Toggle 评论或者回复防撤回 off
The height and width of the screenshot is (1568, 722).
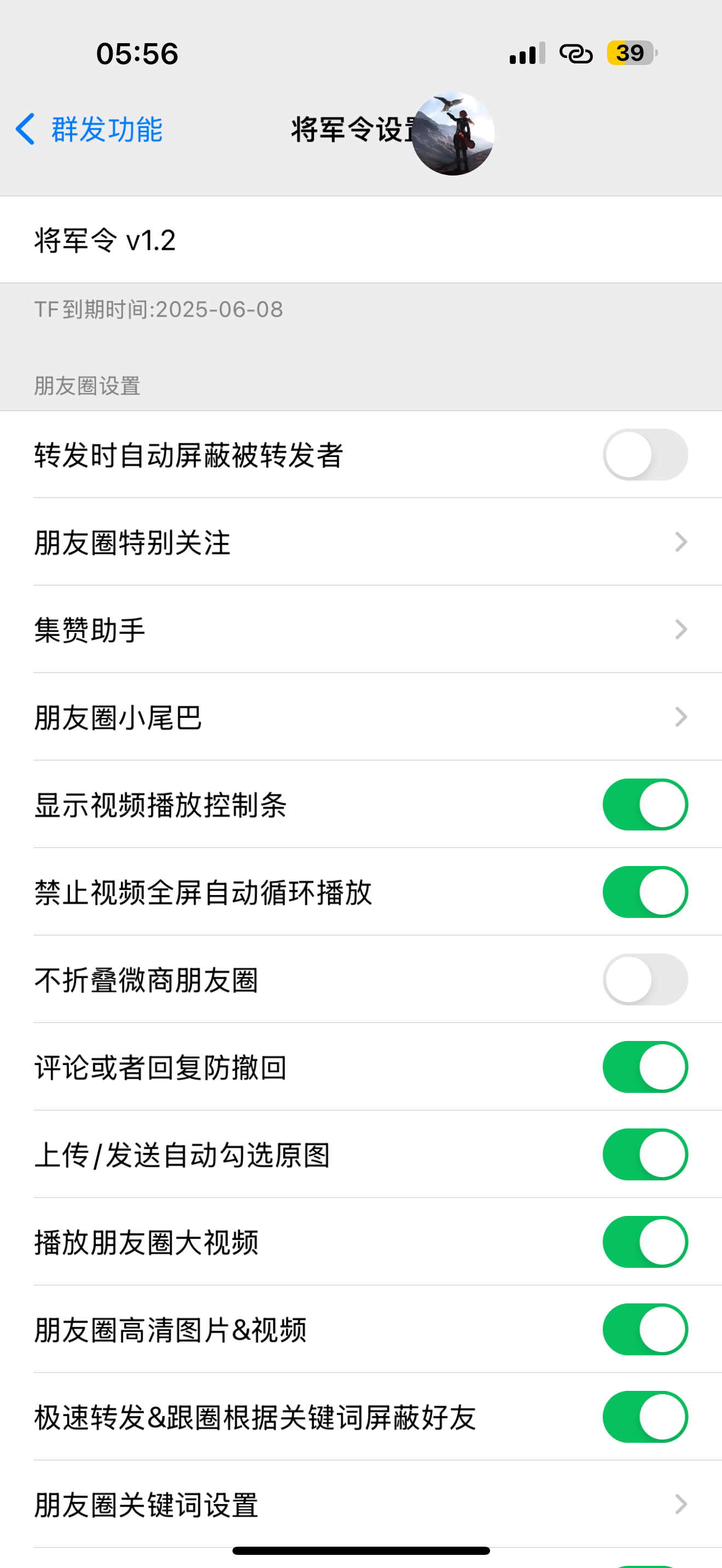click(645, 1067)
